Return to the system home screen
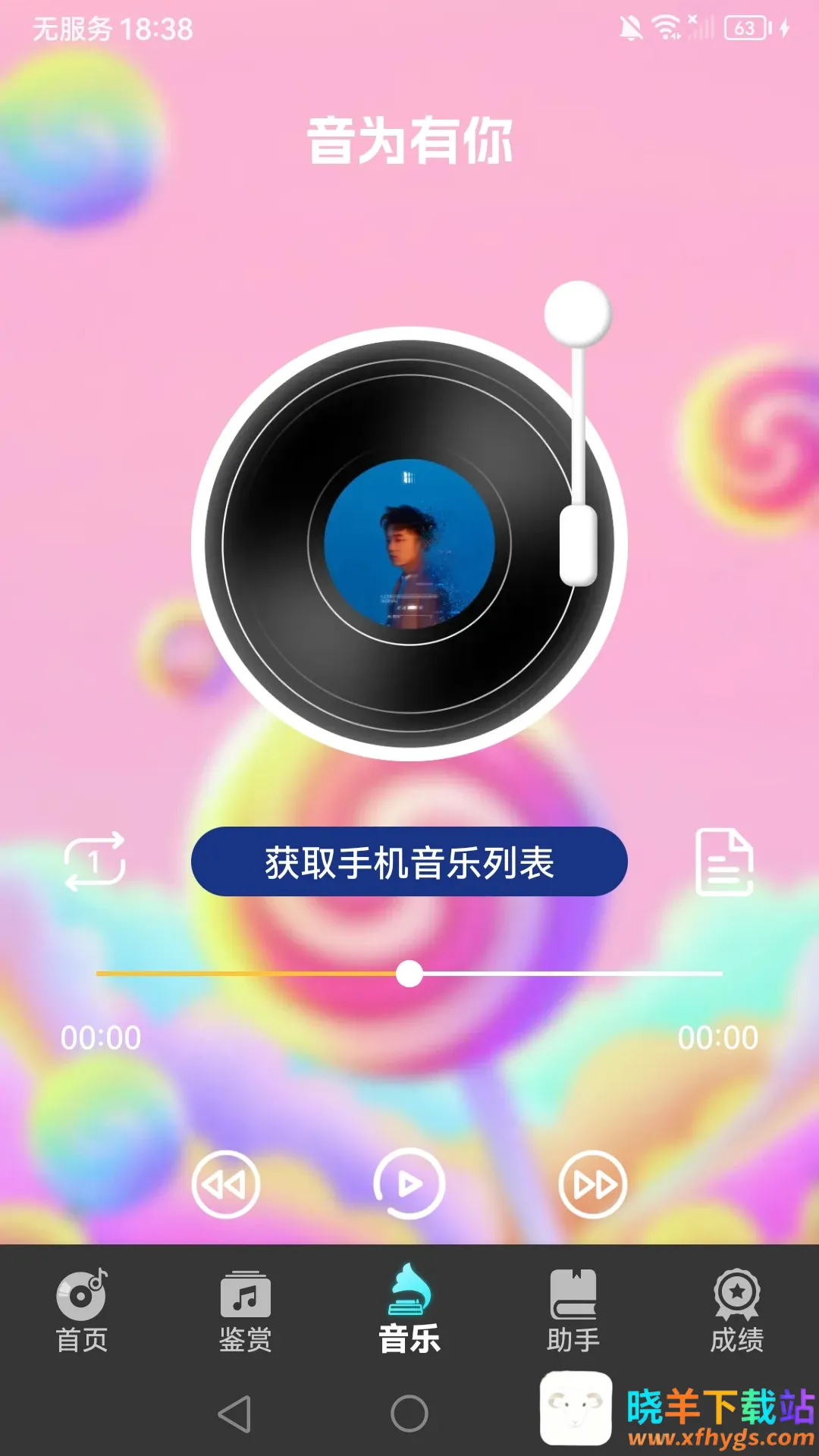Screen dimensions: 819x1456 pyautogui.click(x=409, y=1414)
